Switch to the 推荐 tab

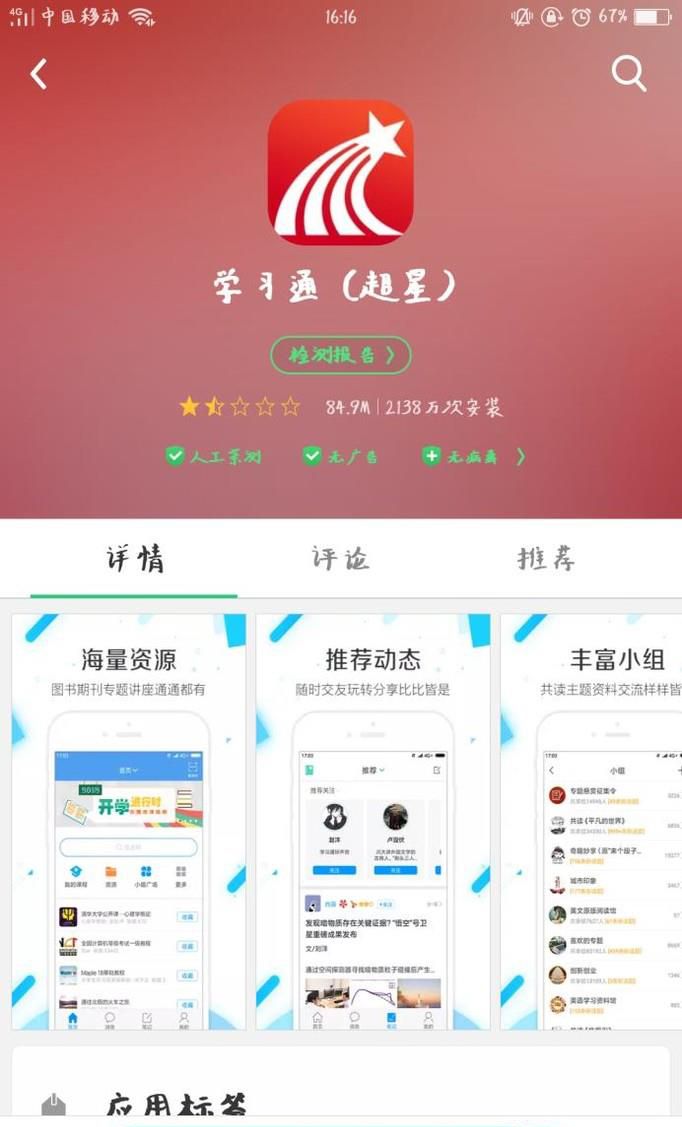(x=546, y=558)
